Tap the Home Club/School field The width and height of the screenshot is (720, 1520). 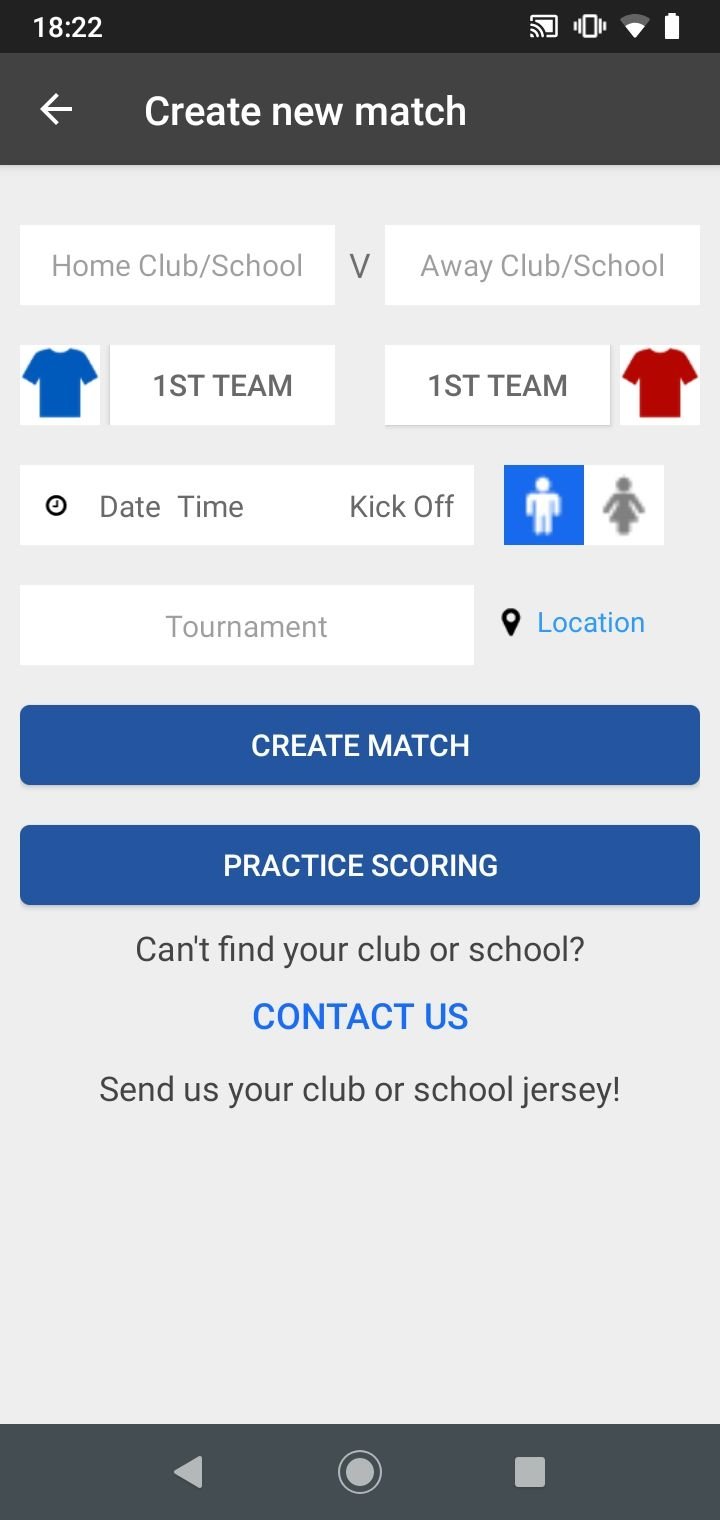[x=177, y=265]
